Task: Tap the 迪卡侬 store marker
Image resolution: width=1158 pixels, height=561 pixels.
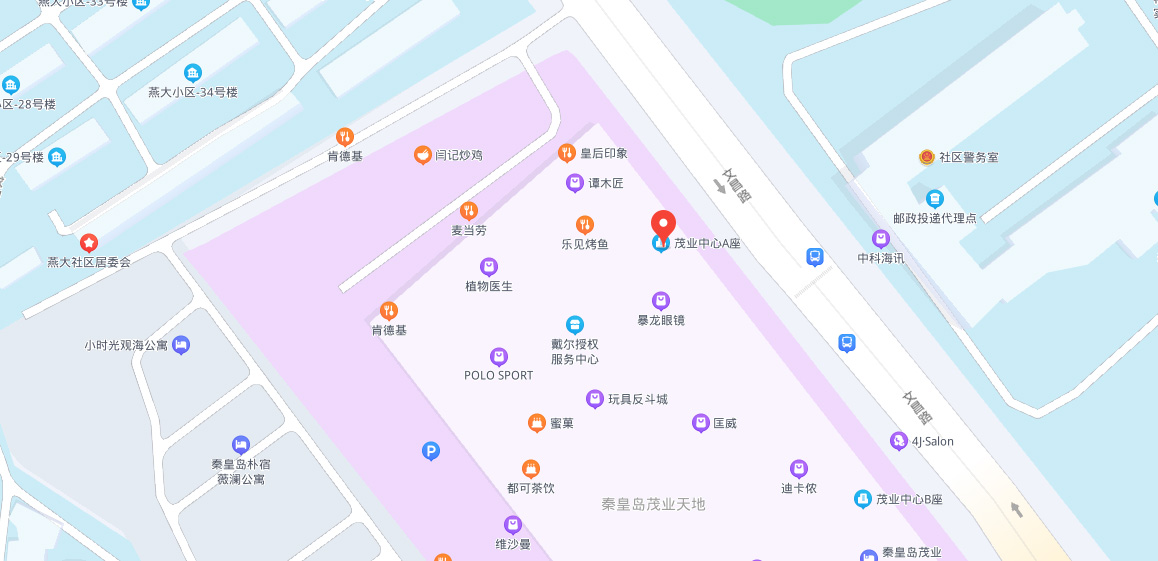Action: click(799, 469)
